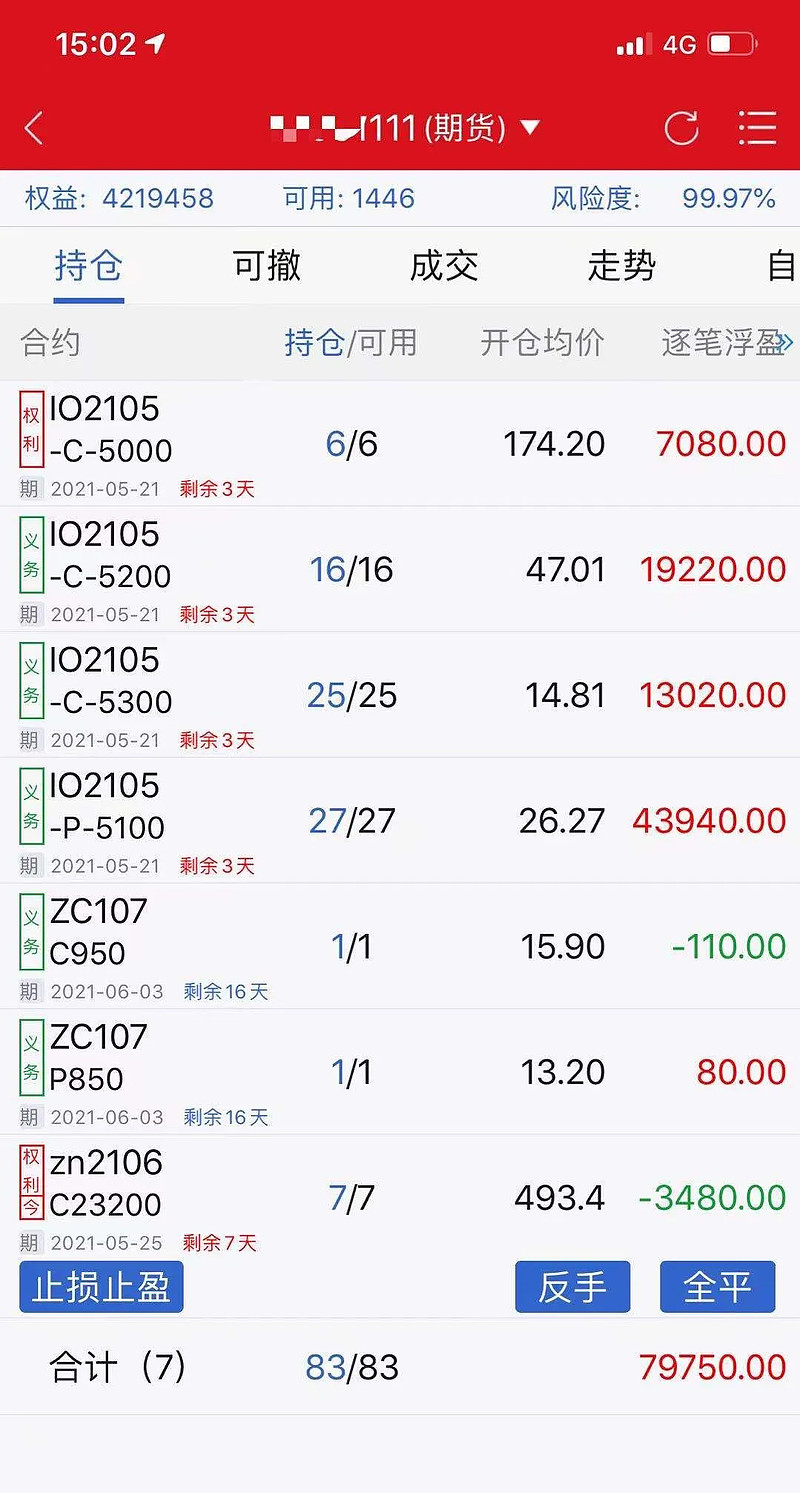Tap the 止损止盈 button
This screenshot has width=800, height=1493.
click(101, 1286)
